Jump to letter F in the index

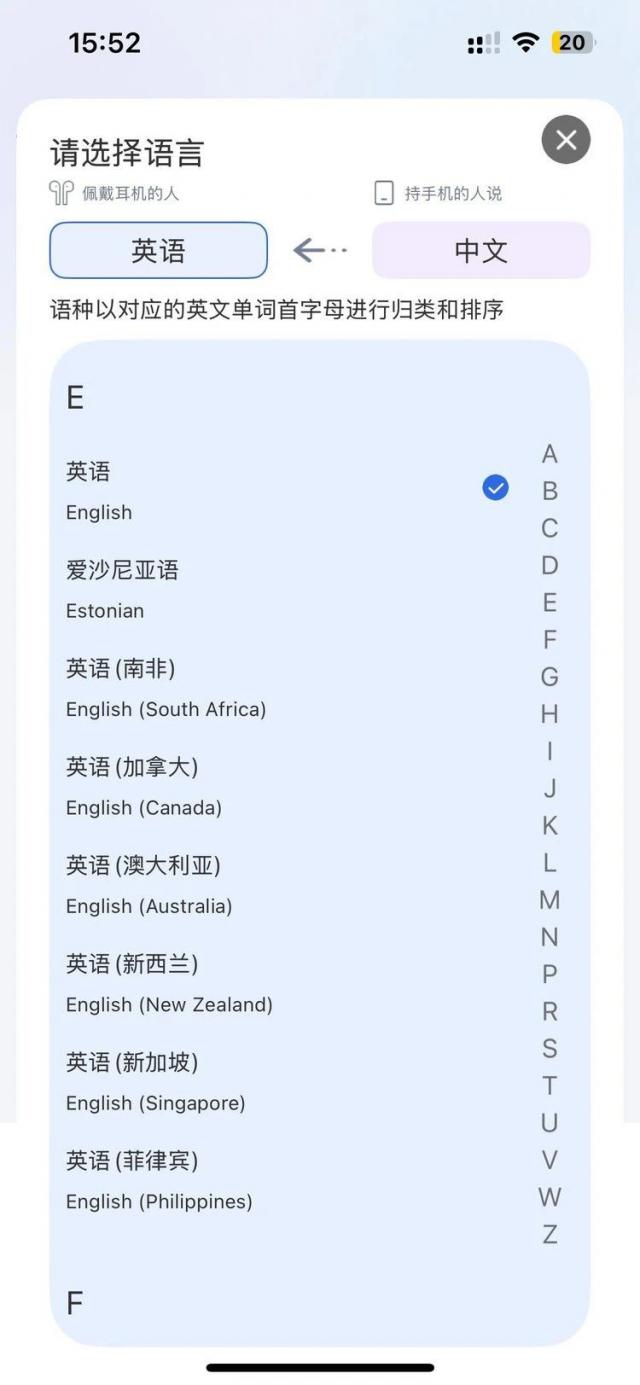(x=550, y=640)
